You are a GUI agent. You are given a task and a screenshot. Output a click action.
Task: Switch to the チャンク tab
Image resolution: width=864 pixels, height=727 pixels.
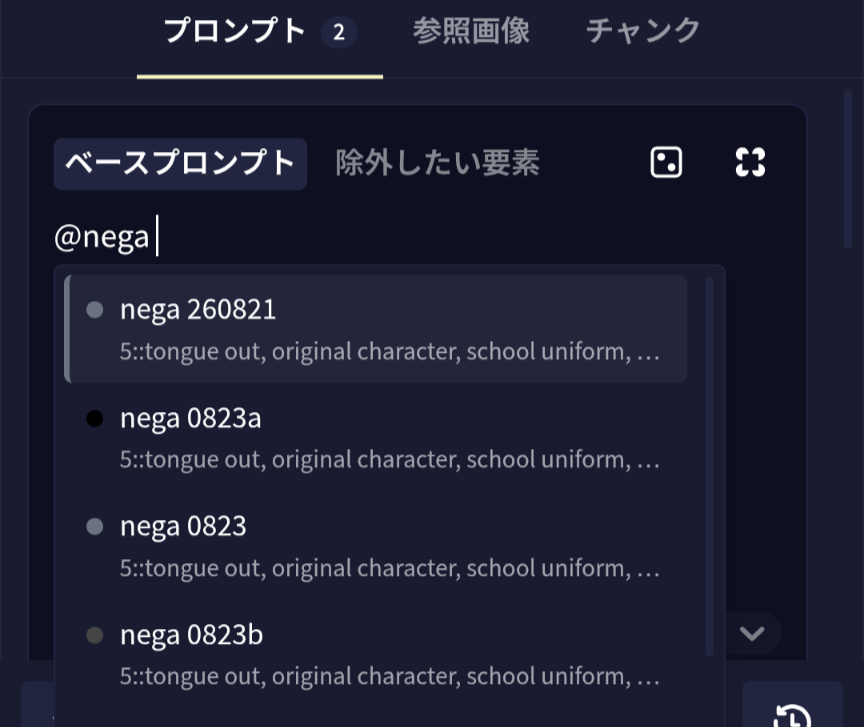(x=642, y=31)
